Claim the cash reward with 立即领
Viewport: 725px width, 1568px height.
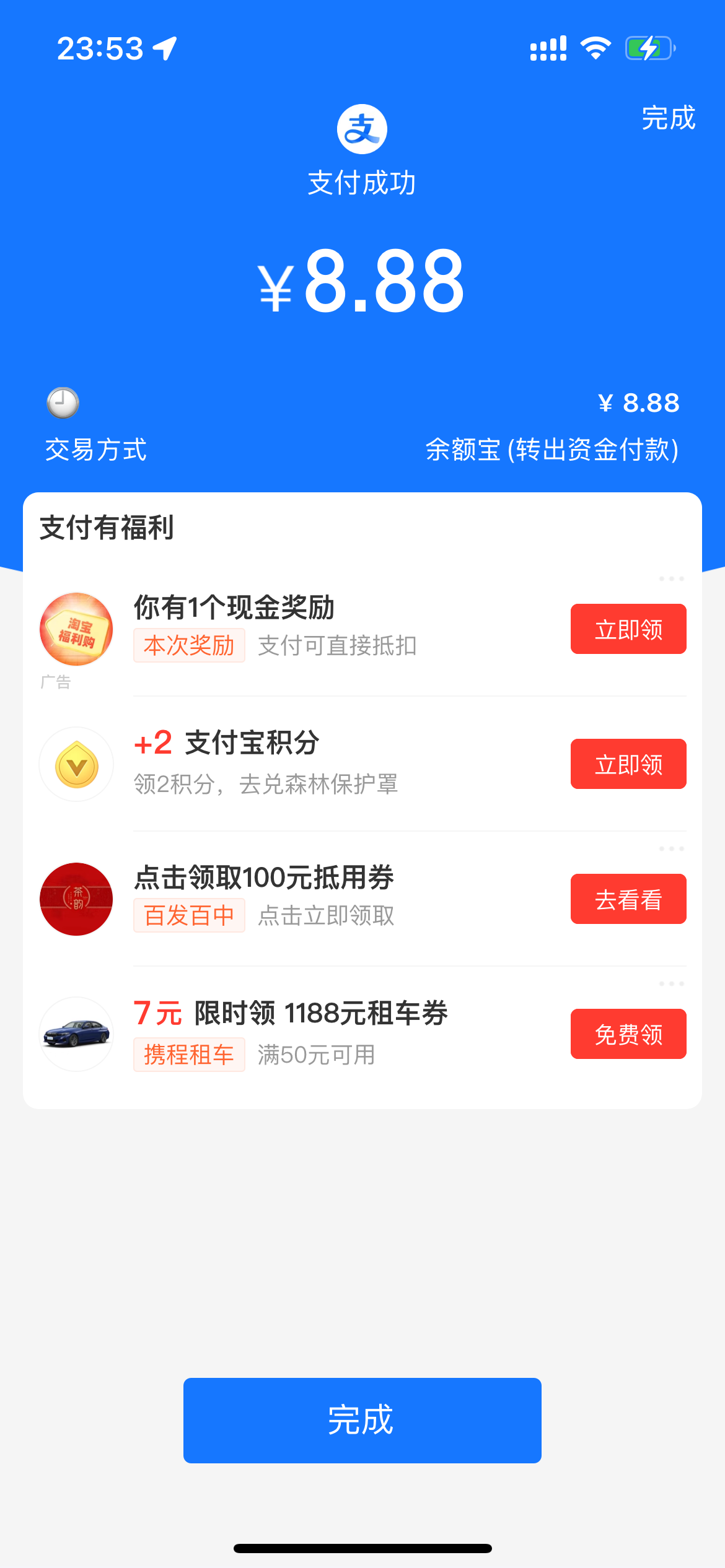click(628, 629)
